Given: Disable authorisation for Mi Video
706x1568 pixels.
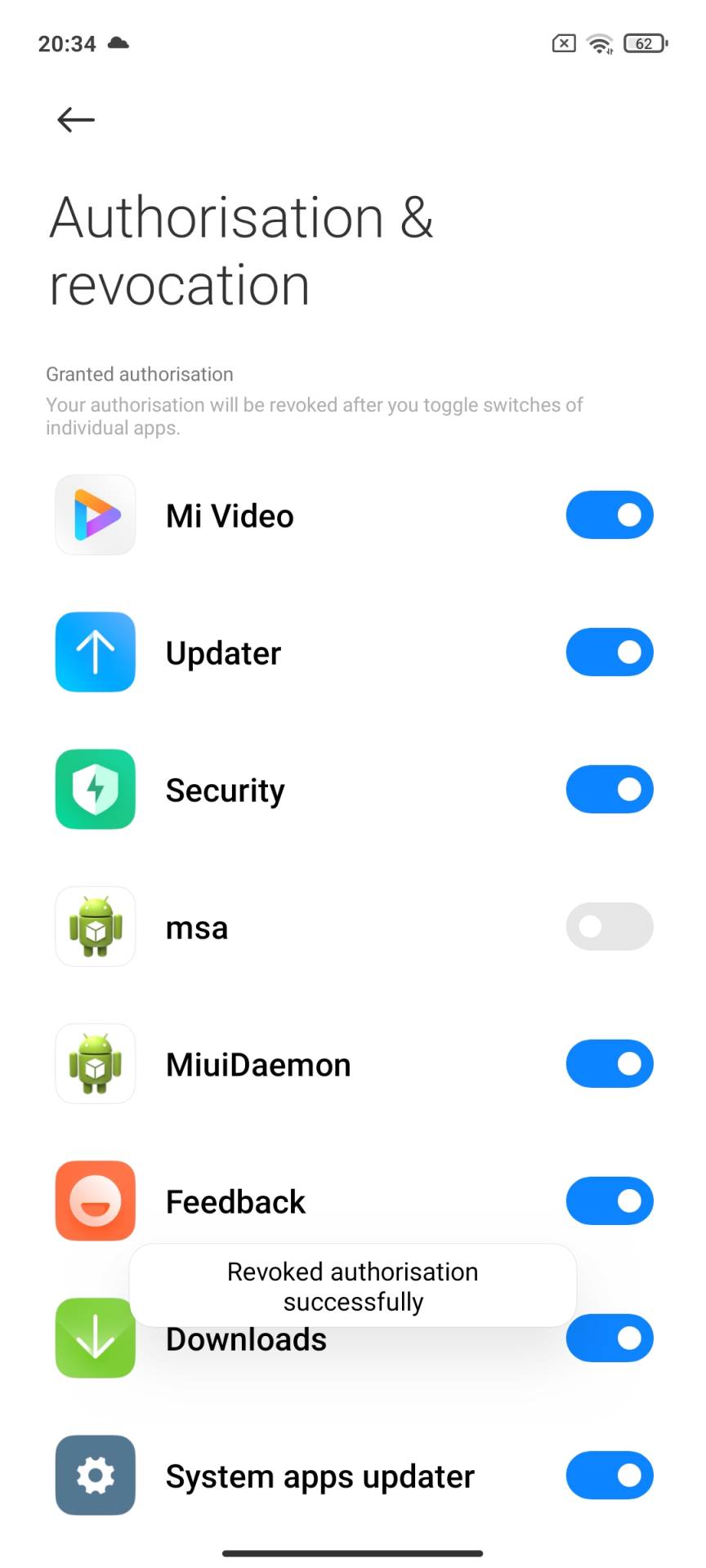Looking at the screenshot, I should (610, 514).
